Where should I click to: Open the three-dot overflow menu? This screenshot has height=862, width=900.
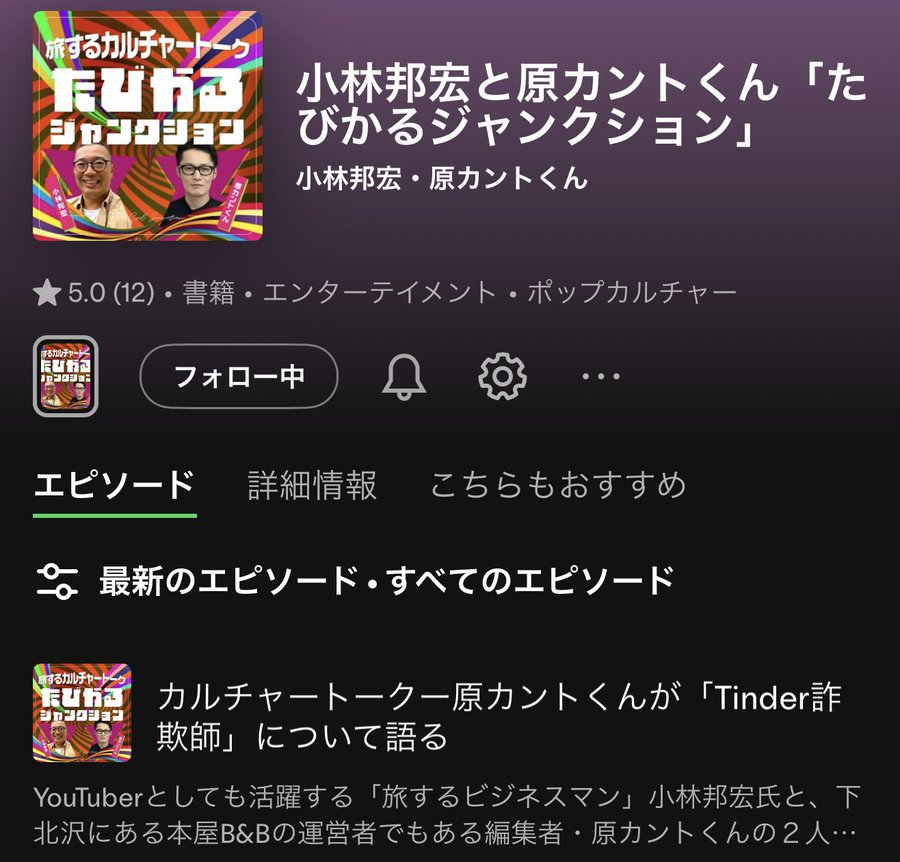600,376
